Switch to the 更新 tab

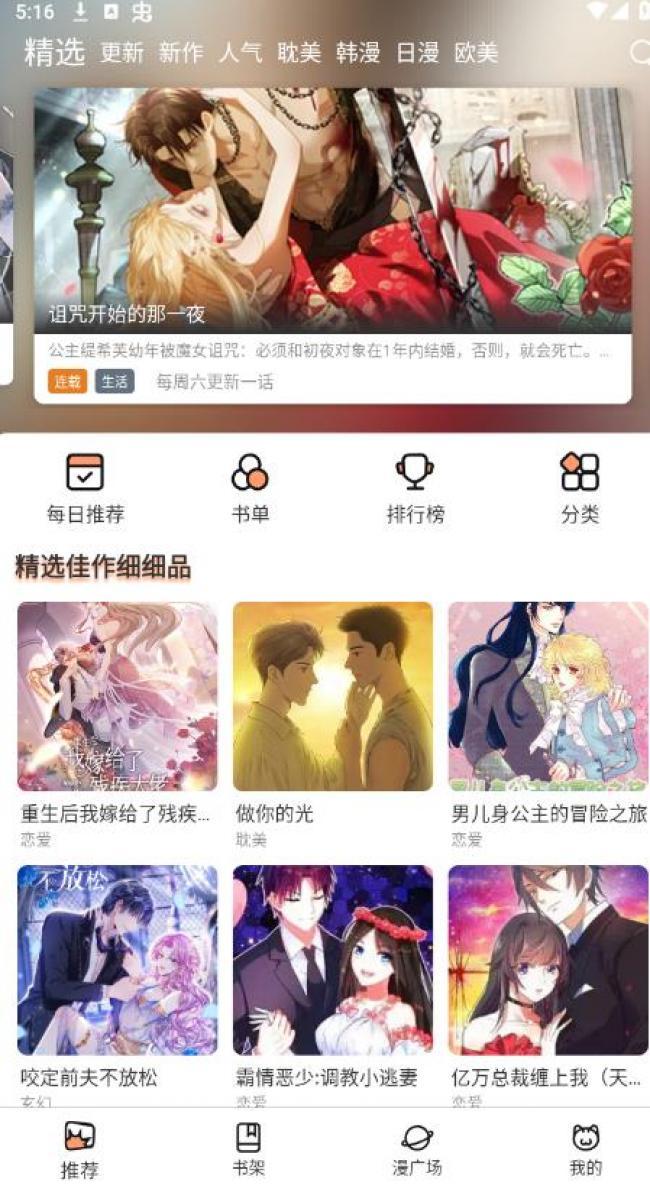click(x=122, y=53)
